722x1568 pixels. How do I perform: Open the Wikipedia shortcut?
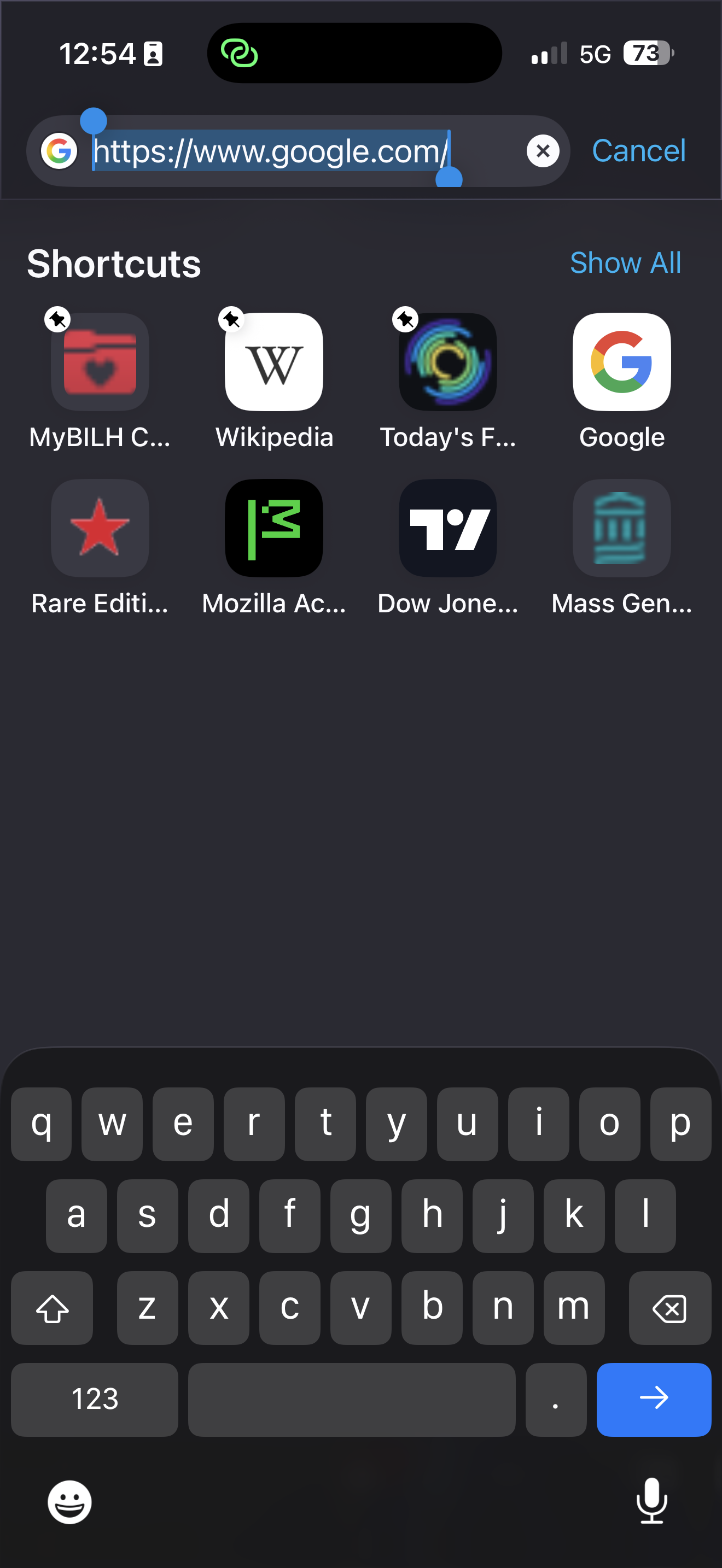click(x=274, y=362)
